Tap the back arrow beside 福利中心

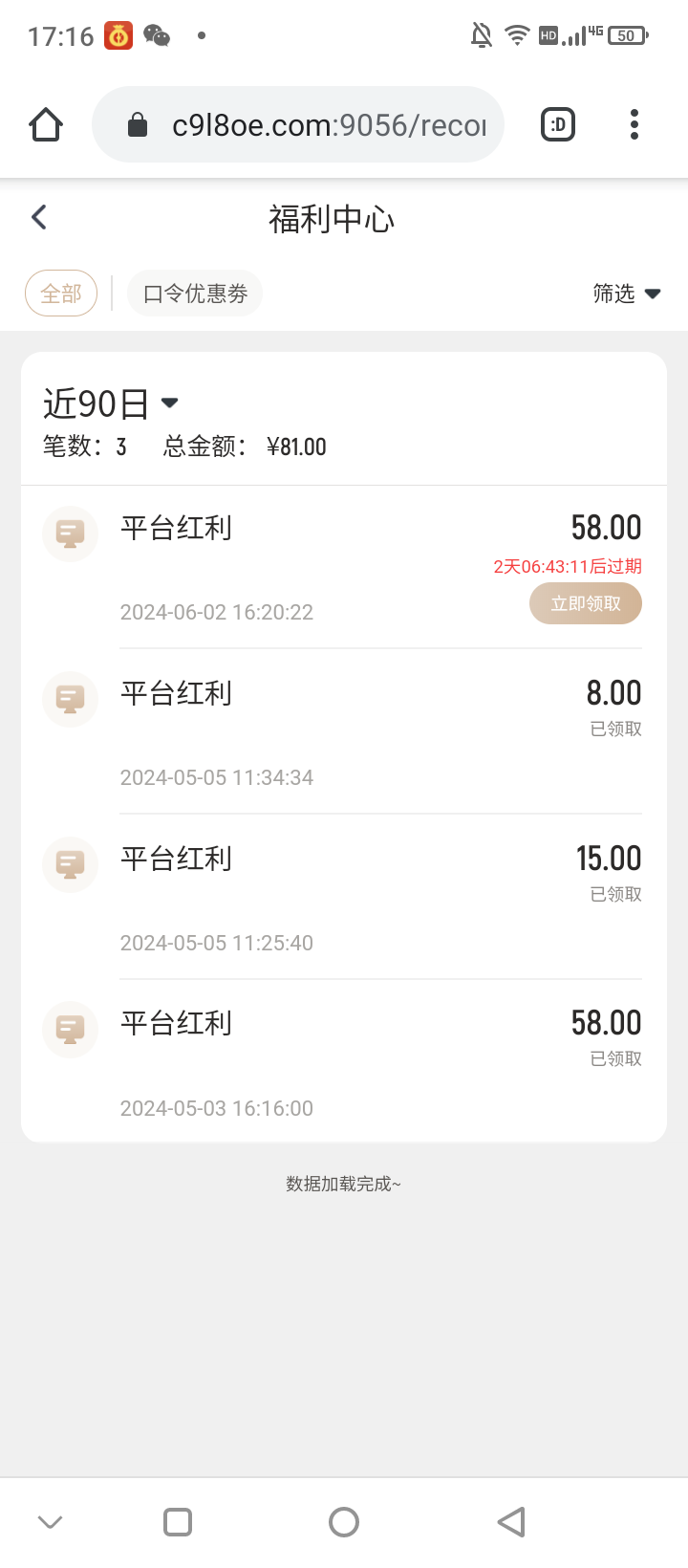tap(38, 217)
